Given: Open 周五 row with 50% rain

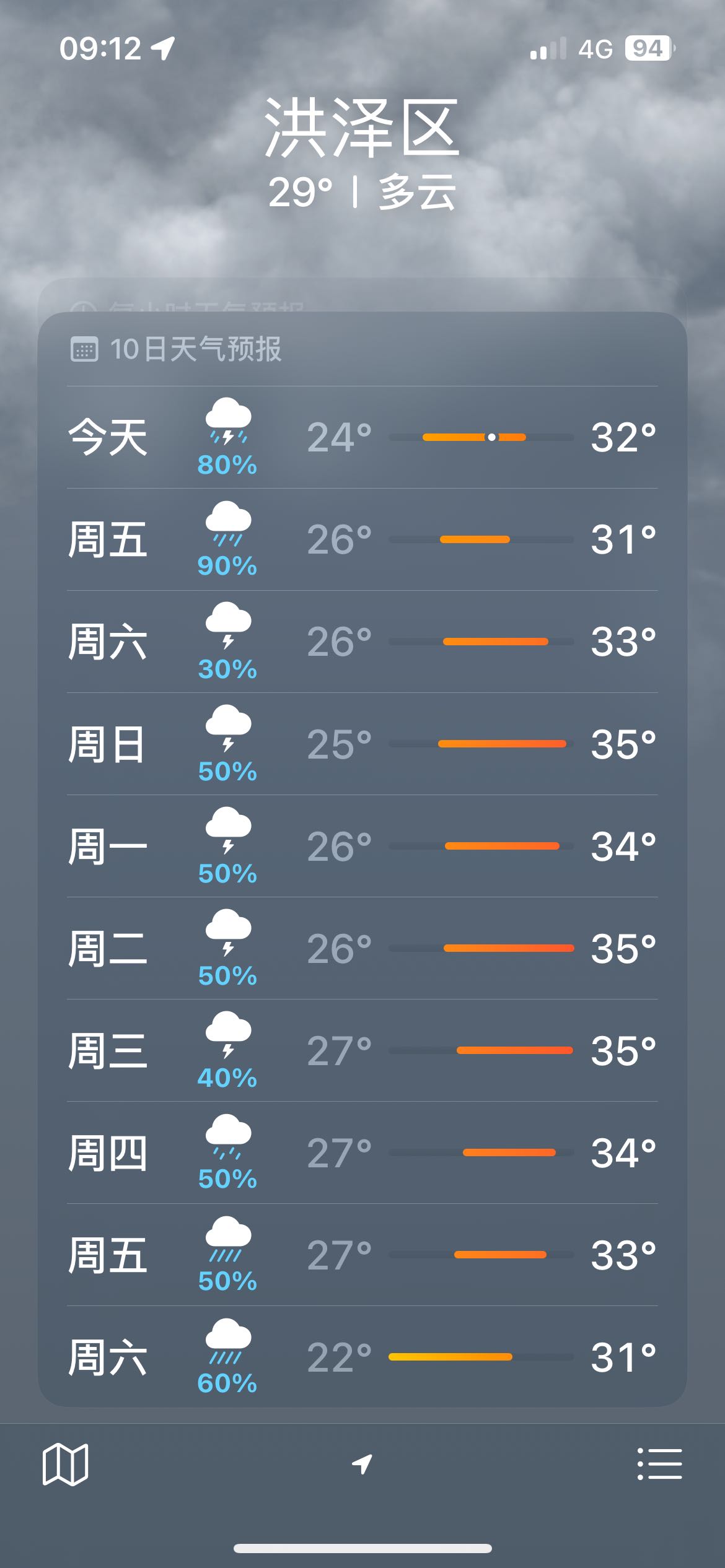Looking at the screenshot, I should (362, 1255).
